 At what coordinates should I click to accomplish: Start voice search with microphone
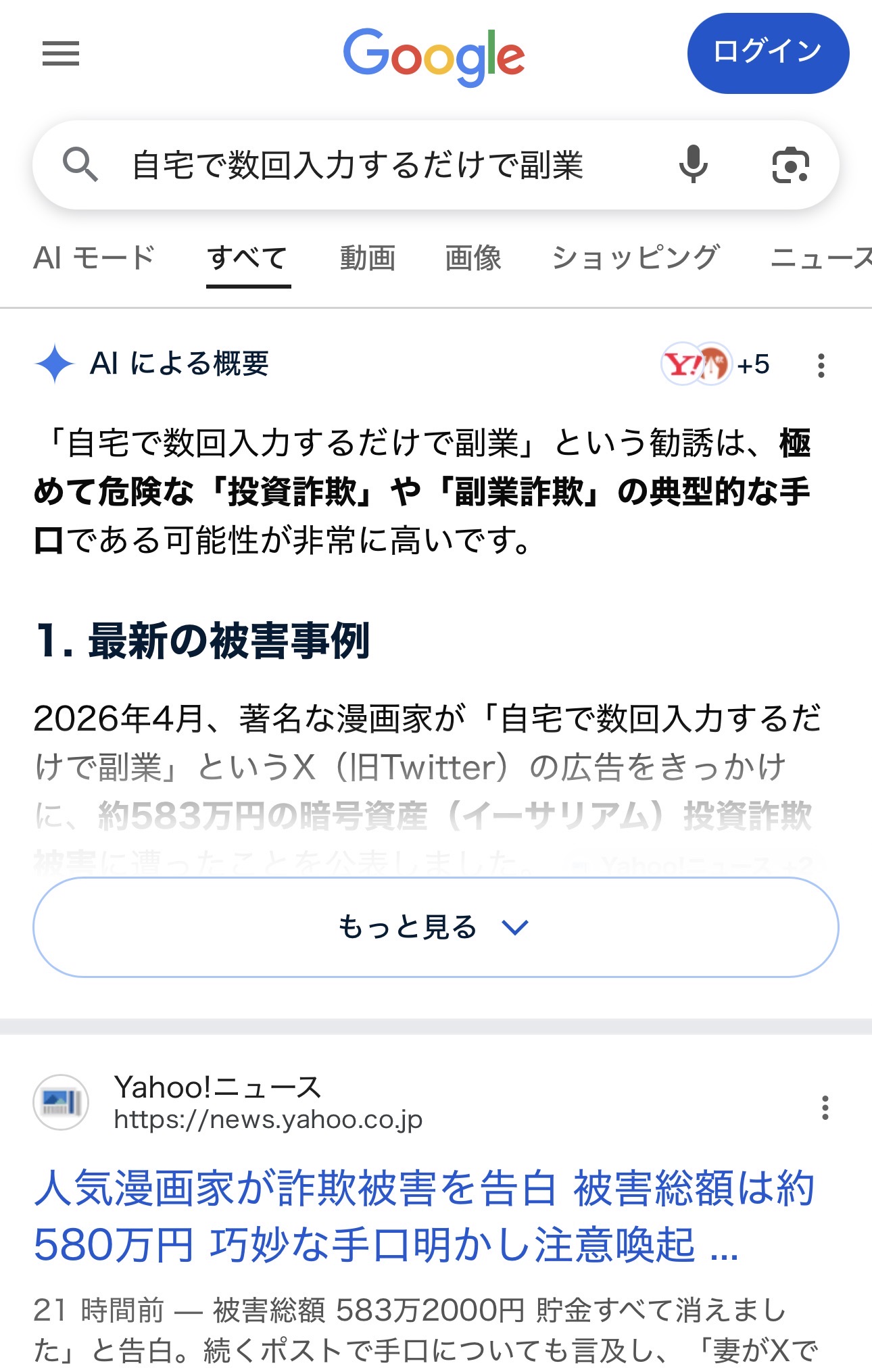click(x=694, y=164)
